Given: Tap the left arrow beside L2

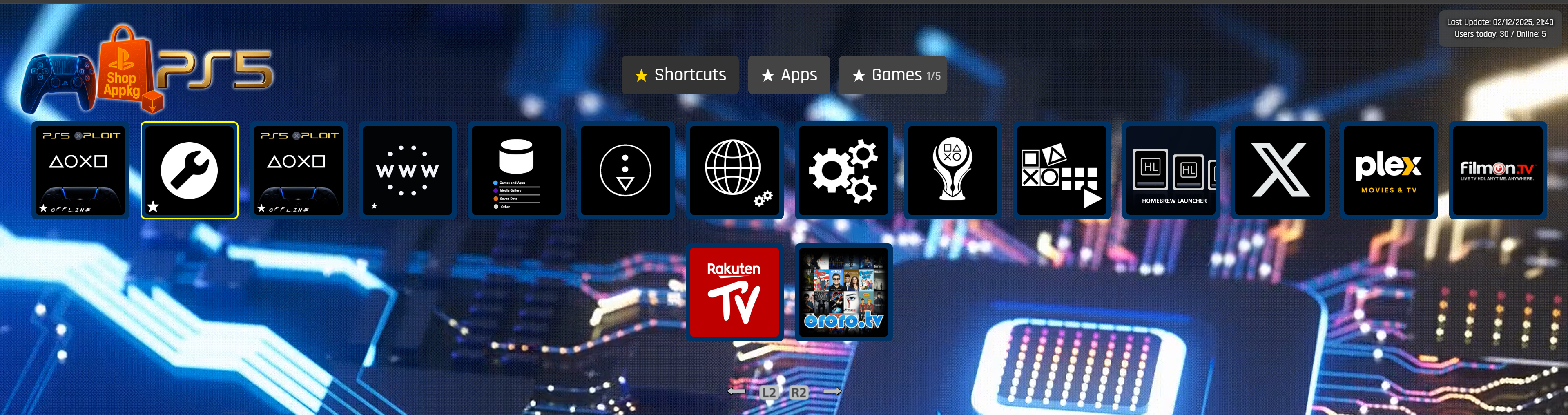Looking at the screenshot, I should point(736,391).
